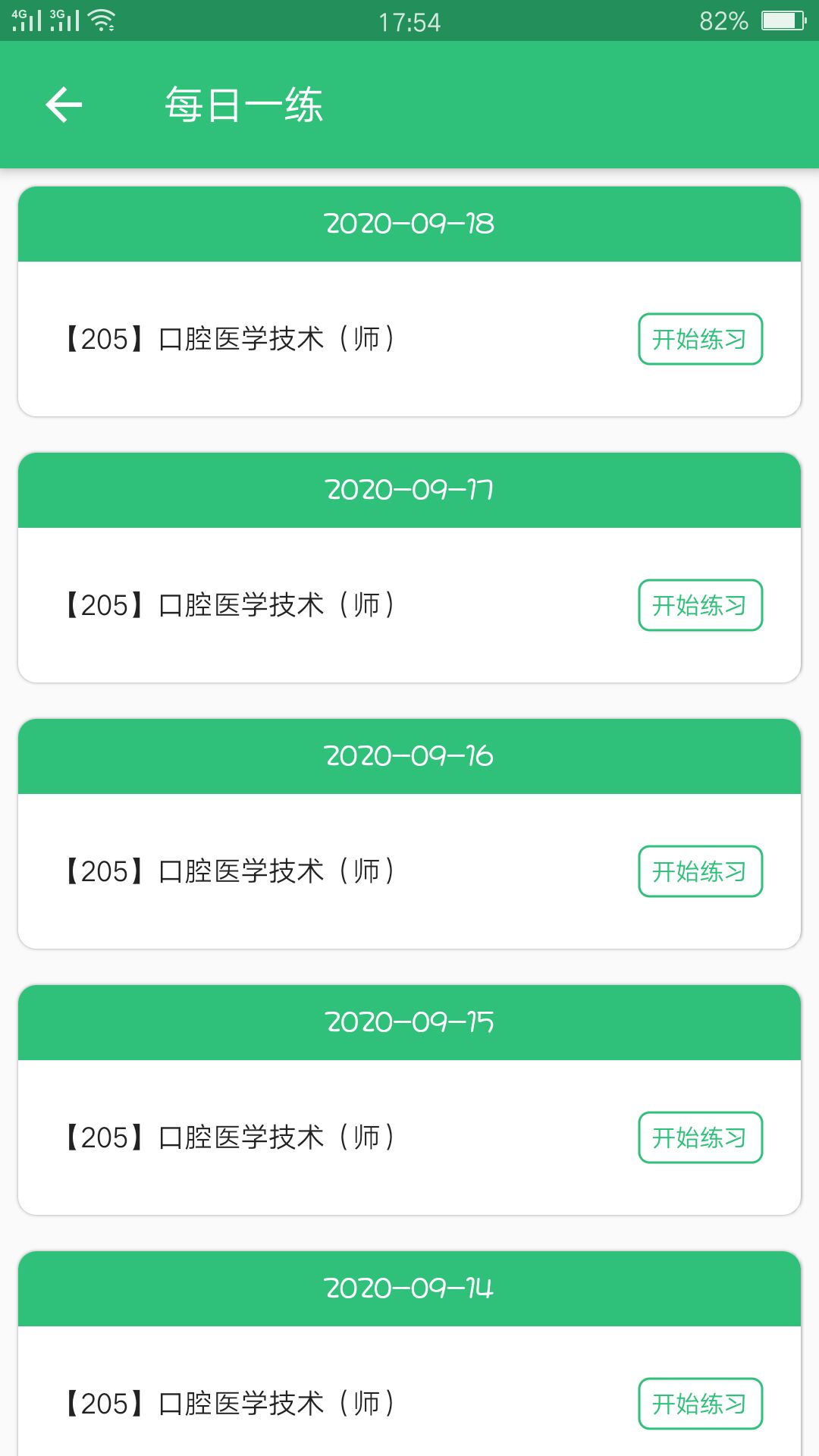Tap 开始练习 on the 2020-09-15 card

(x=699, y=1137)
